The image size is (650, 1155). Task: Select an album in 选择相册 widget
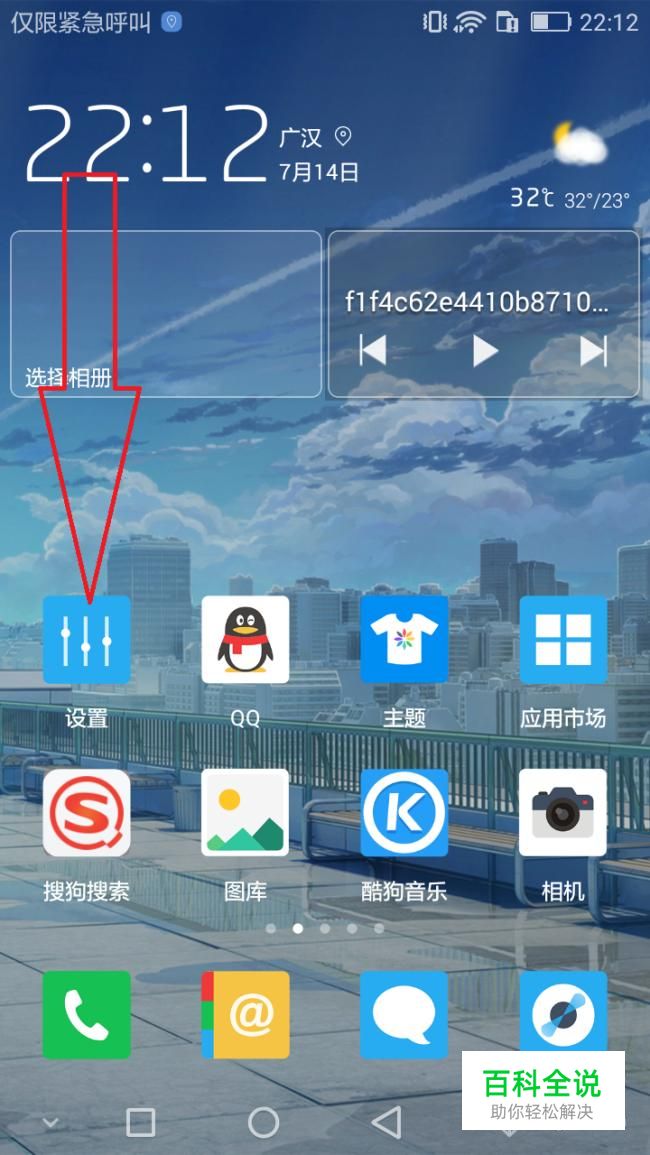pyautogui.click(x=166, y=314)
